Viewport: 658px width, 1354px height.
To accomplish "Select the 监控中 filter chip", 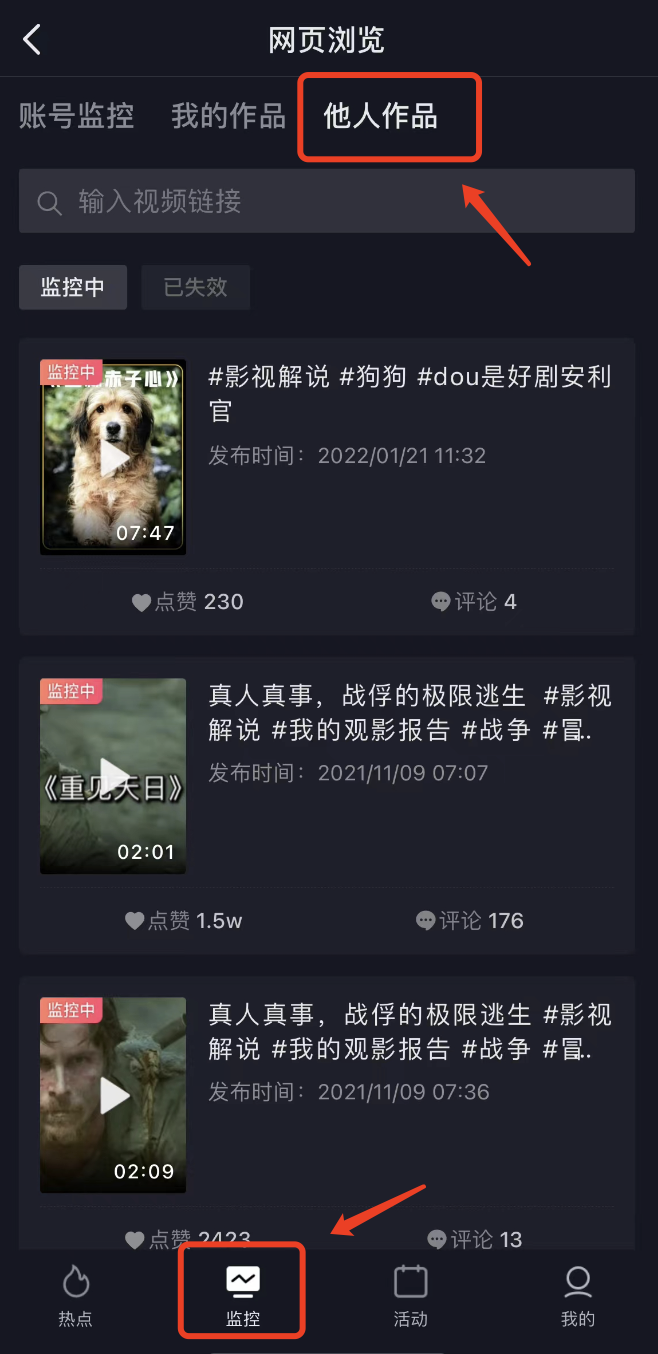I will pos(72,287).
